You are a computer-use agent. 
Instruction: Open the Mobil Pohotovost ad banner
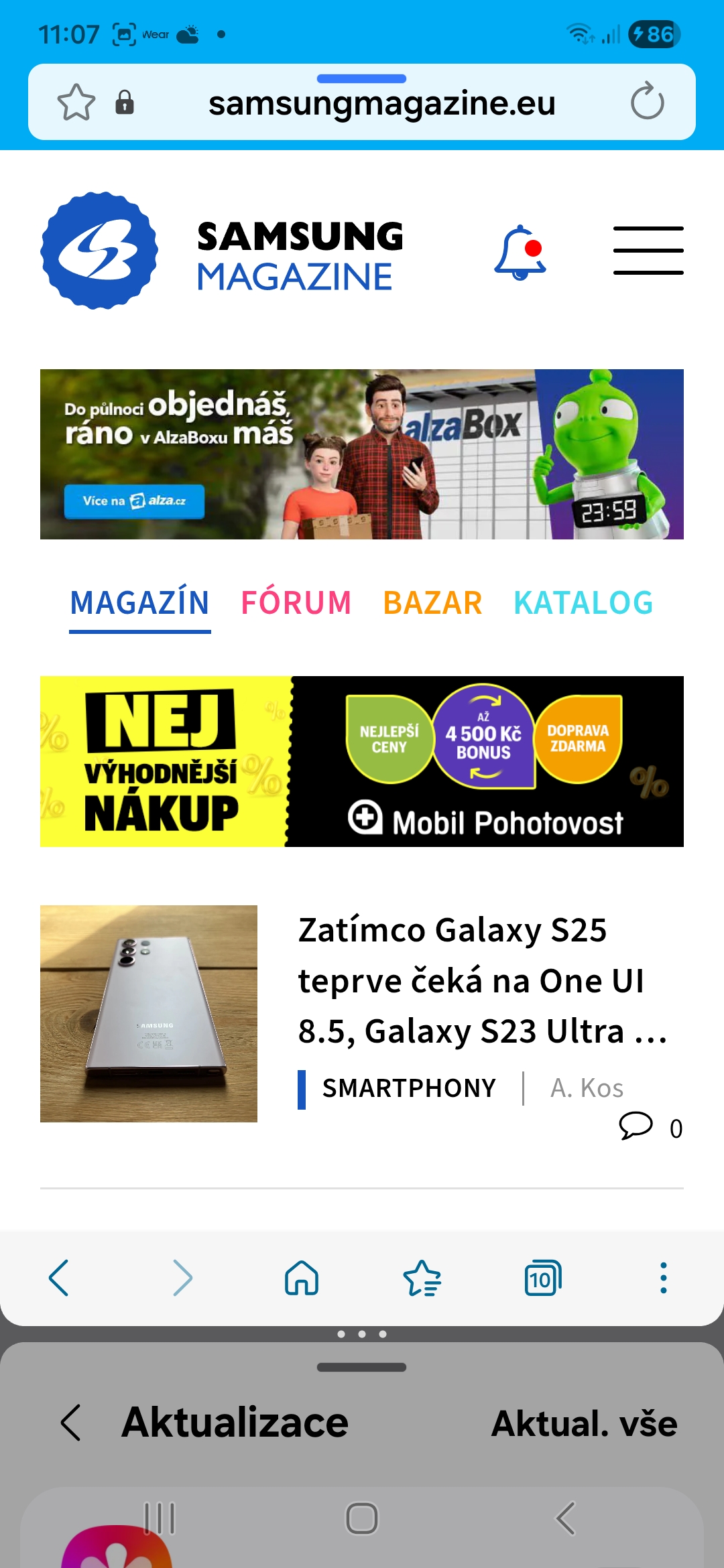click(x=362, y=761)
